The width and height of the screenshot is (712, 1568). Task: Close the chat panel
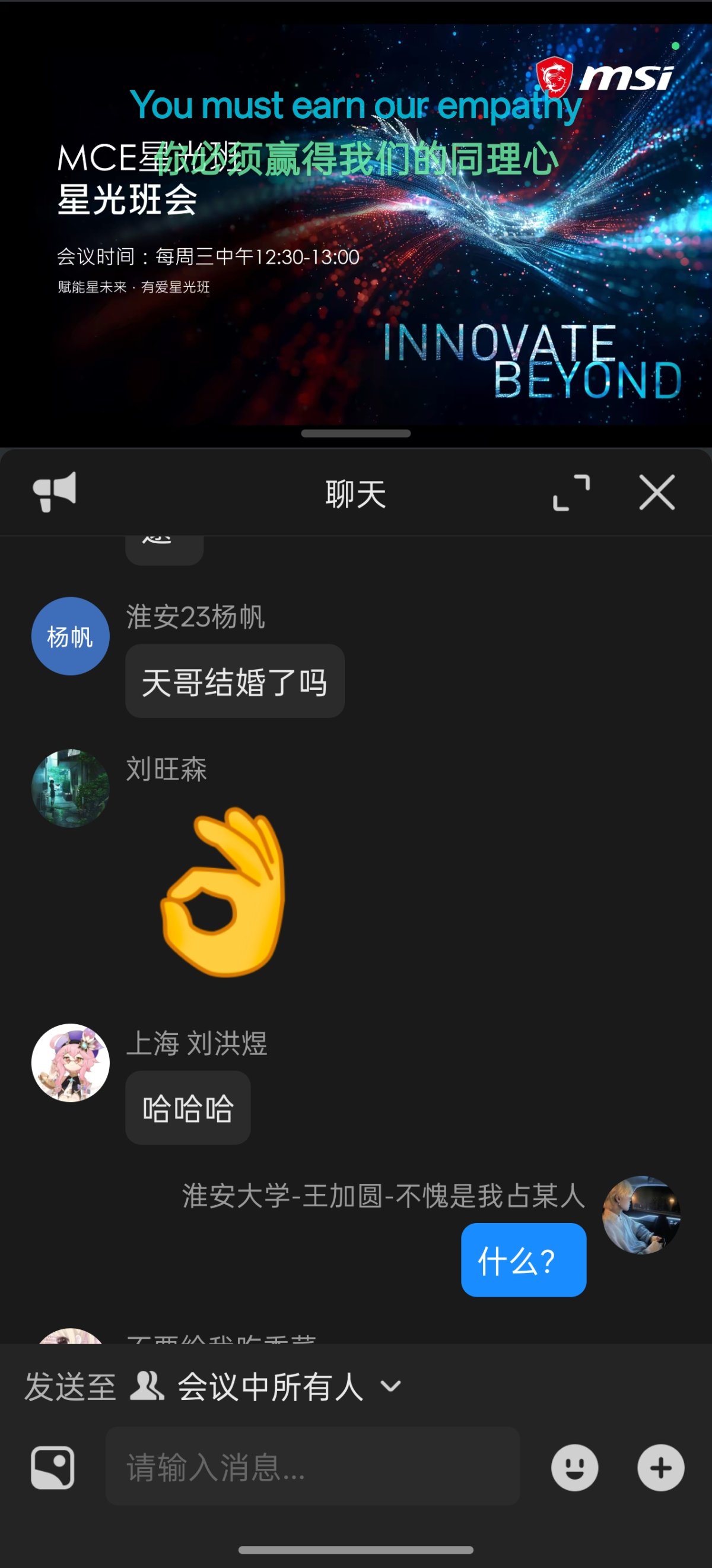657,492
